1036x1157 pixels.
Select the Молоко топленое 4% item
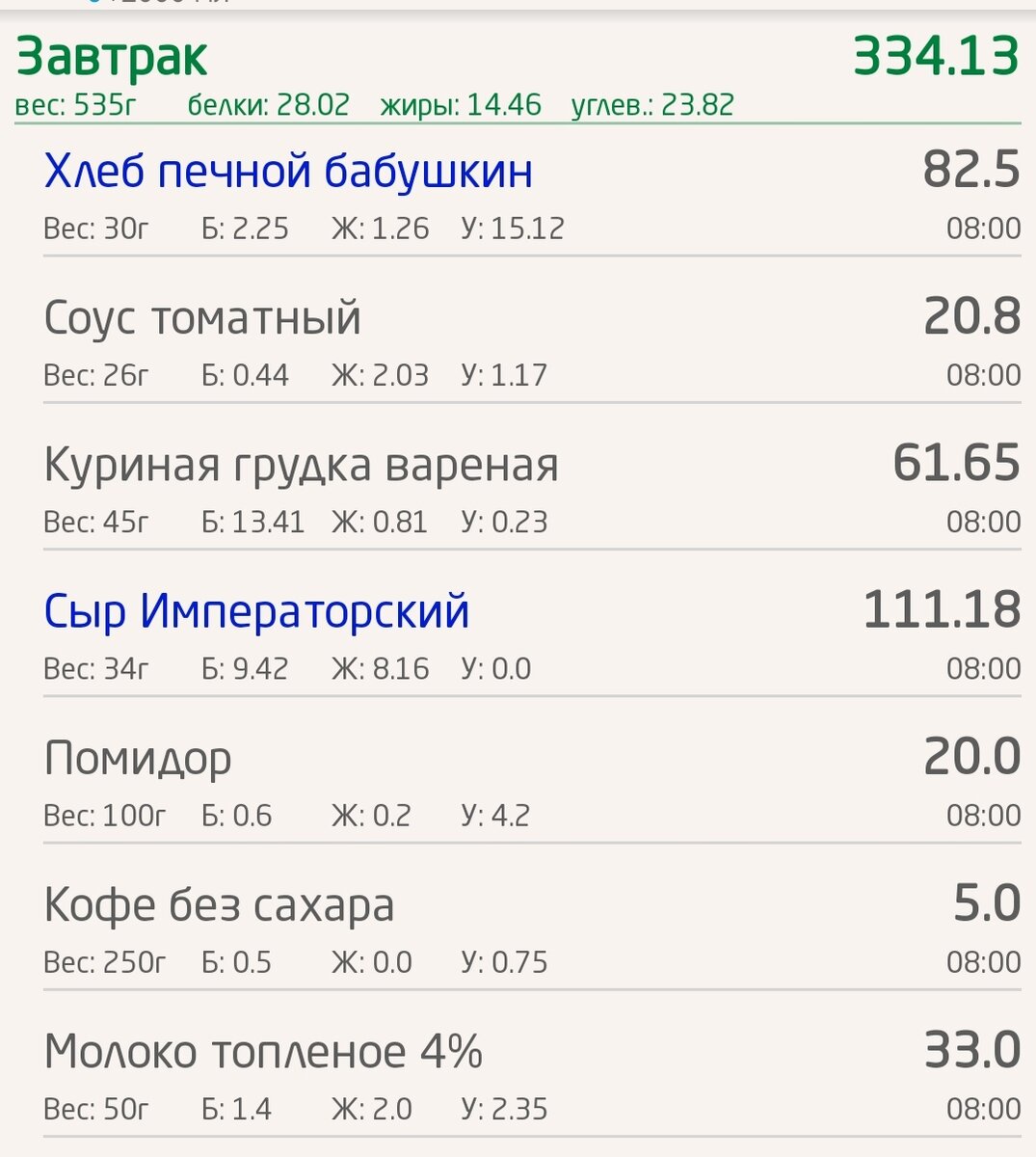coord(265,1053)
